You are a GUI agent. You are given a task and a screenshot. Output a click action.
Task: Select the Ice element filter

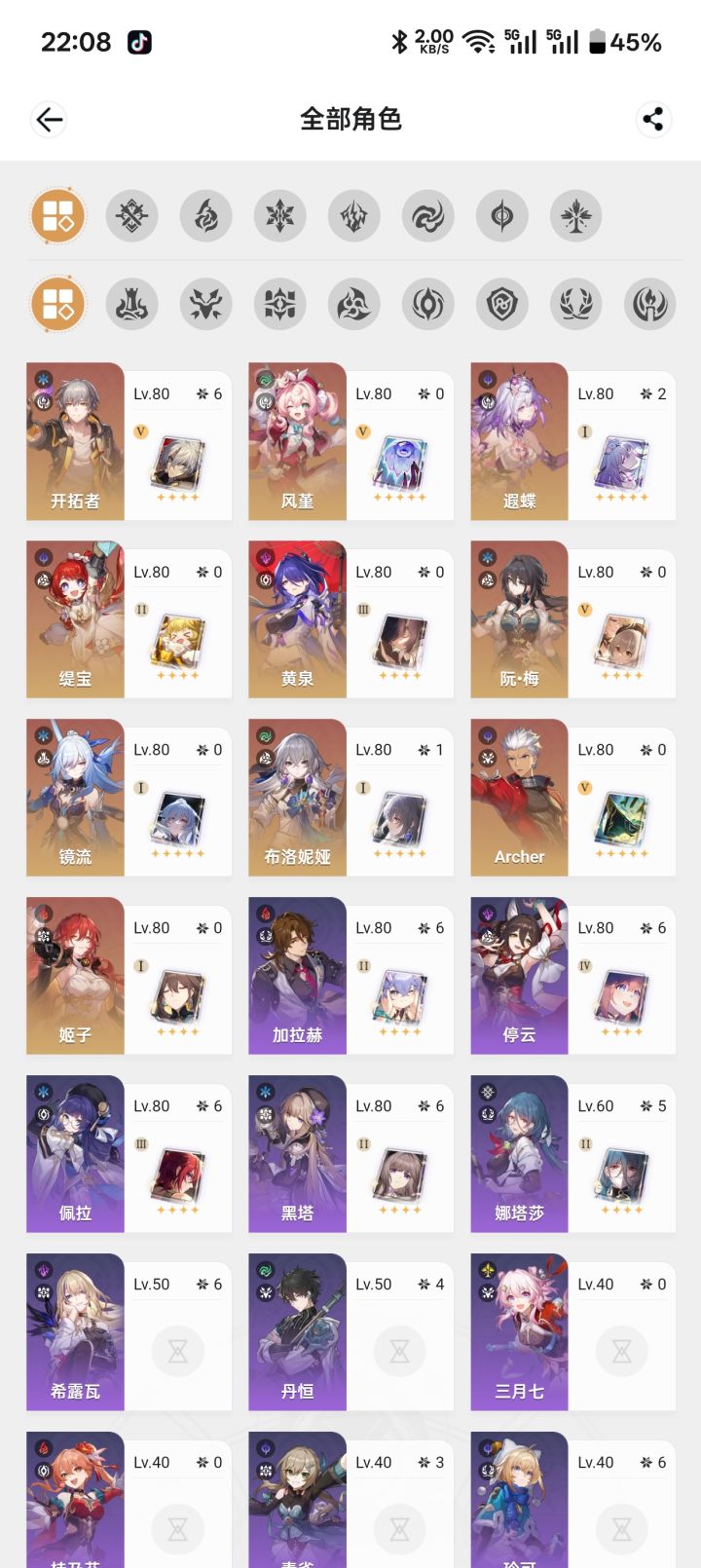[279, 215]
